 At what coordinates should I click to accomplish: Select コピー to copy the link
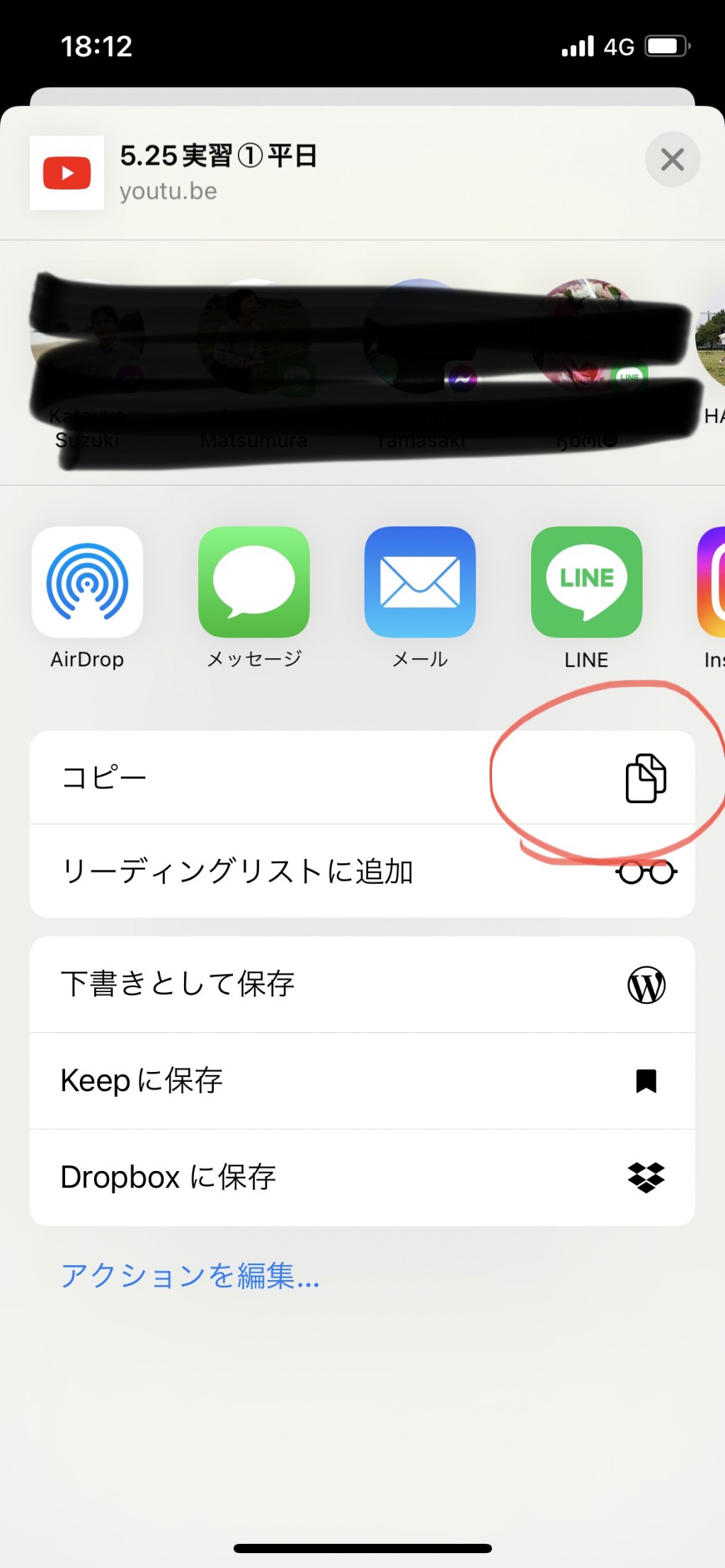[362, 778]
